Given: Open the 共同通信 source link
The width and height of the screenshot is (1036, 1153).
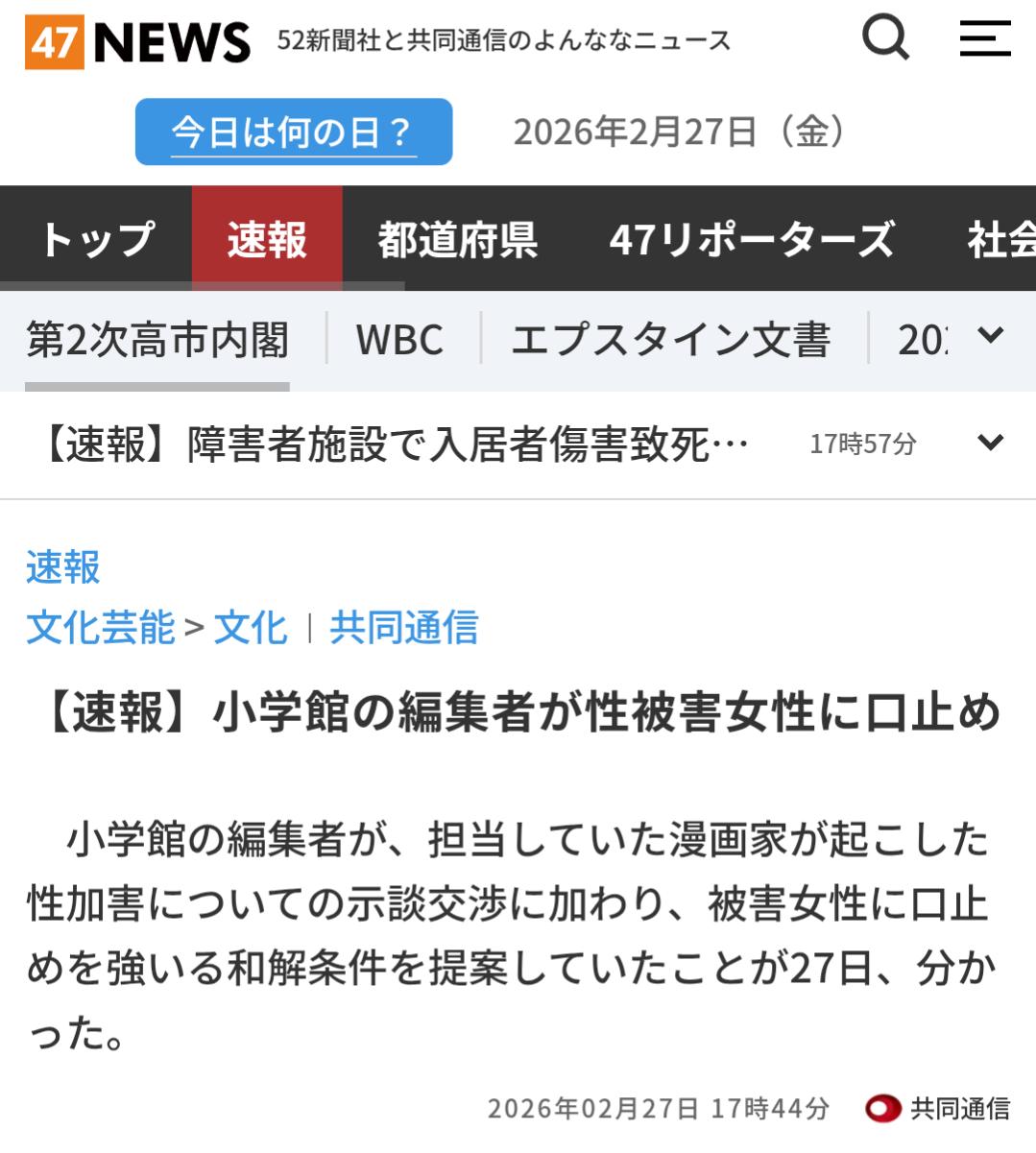Looking at the screenshot, I should click(x=403, y=628).
